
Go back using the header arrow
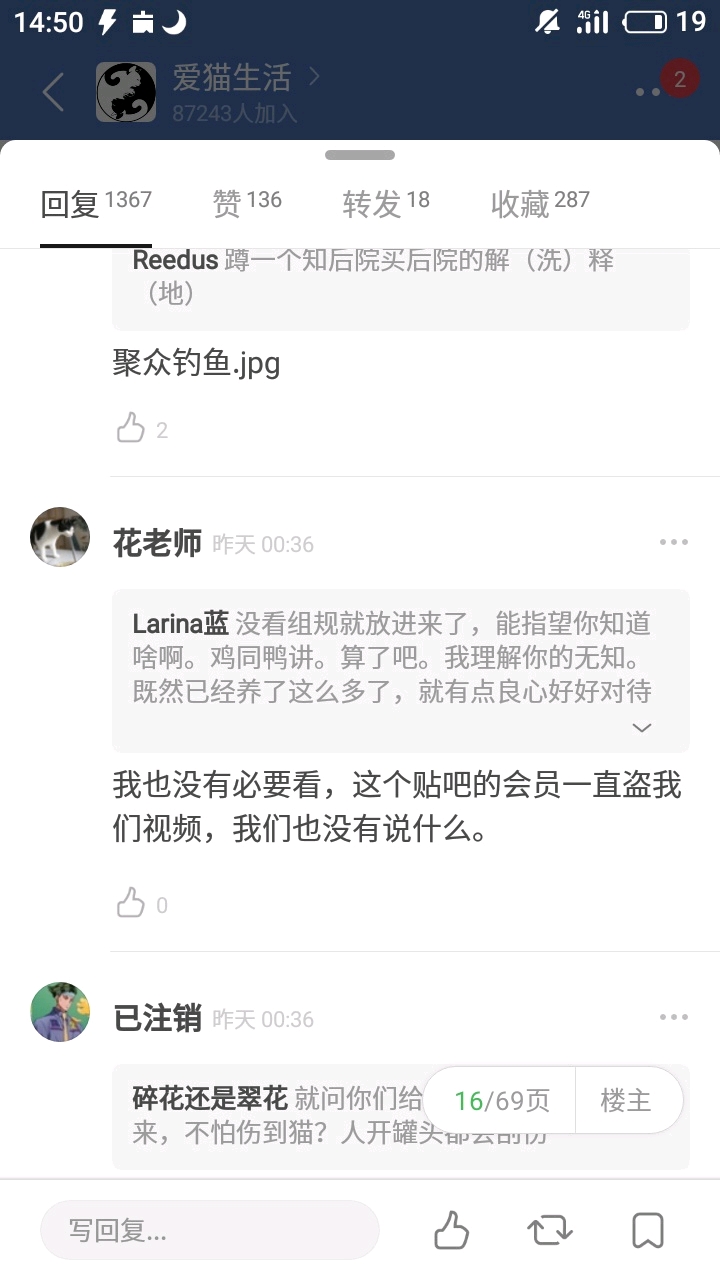53,92
